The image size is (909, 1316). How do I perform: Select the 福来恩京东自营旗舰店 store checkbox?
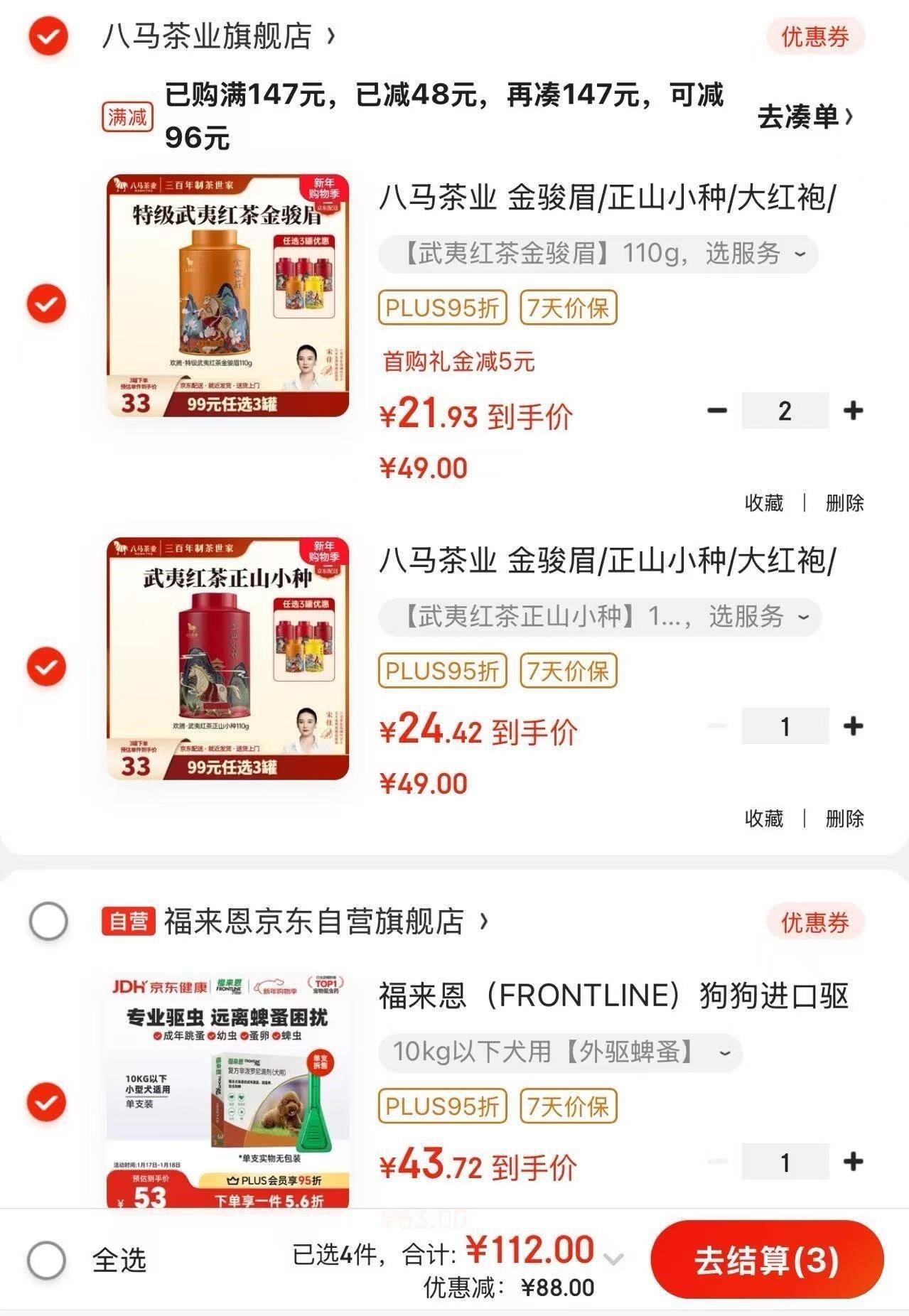point(48,922)
